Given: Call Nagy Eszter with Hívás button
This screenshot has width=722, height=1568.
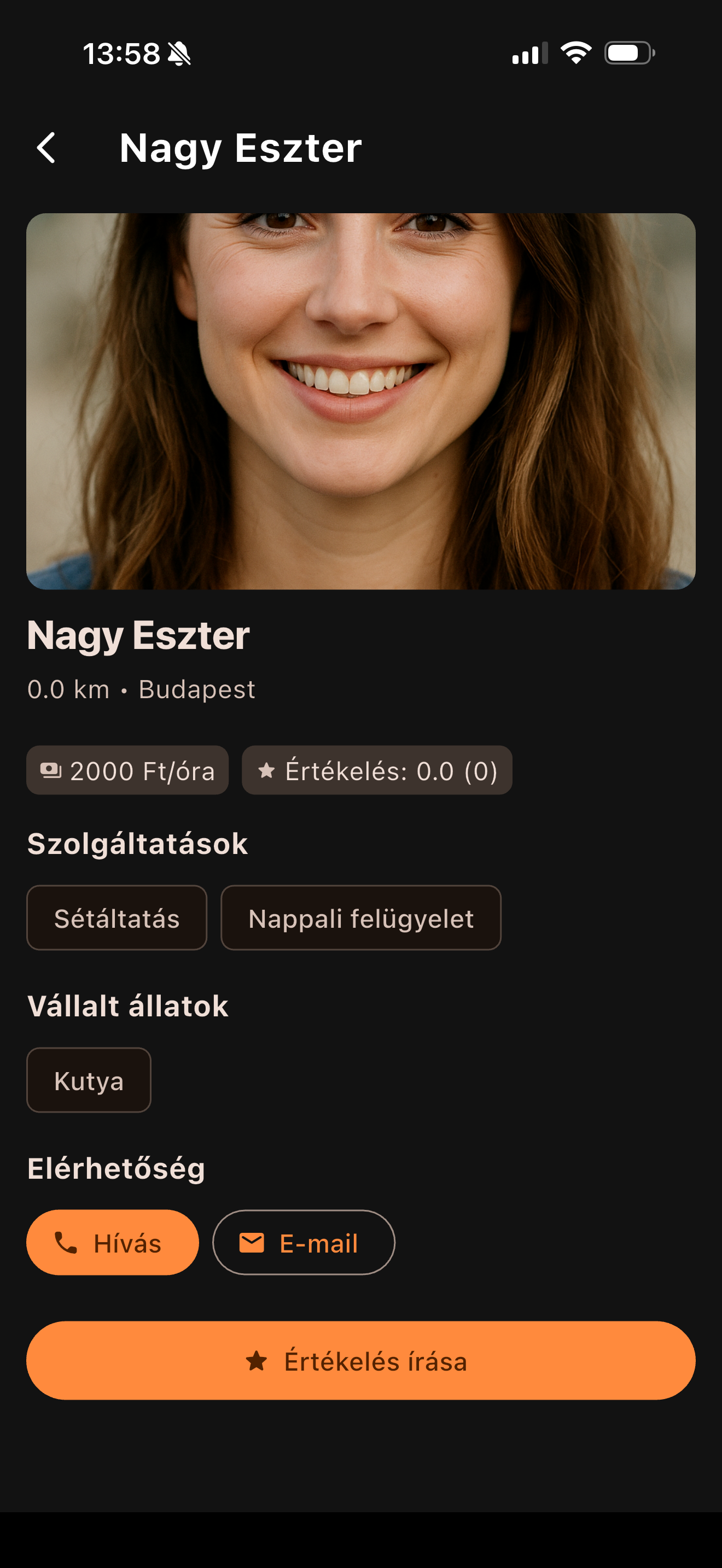Looking at the screenshot, I should [x=113, y=1242].
